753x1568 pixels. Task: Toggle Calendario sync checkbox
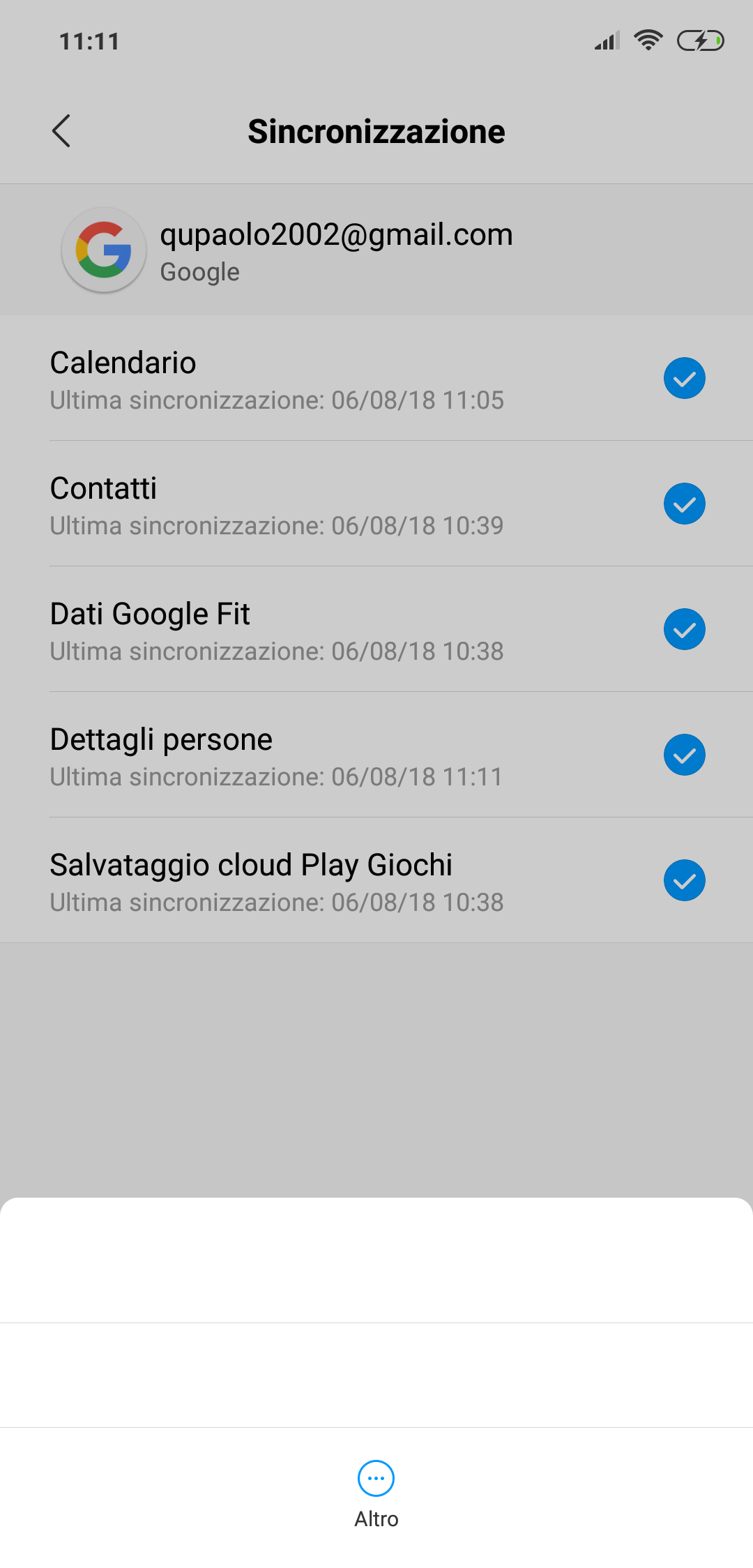684,378
